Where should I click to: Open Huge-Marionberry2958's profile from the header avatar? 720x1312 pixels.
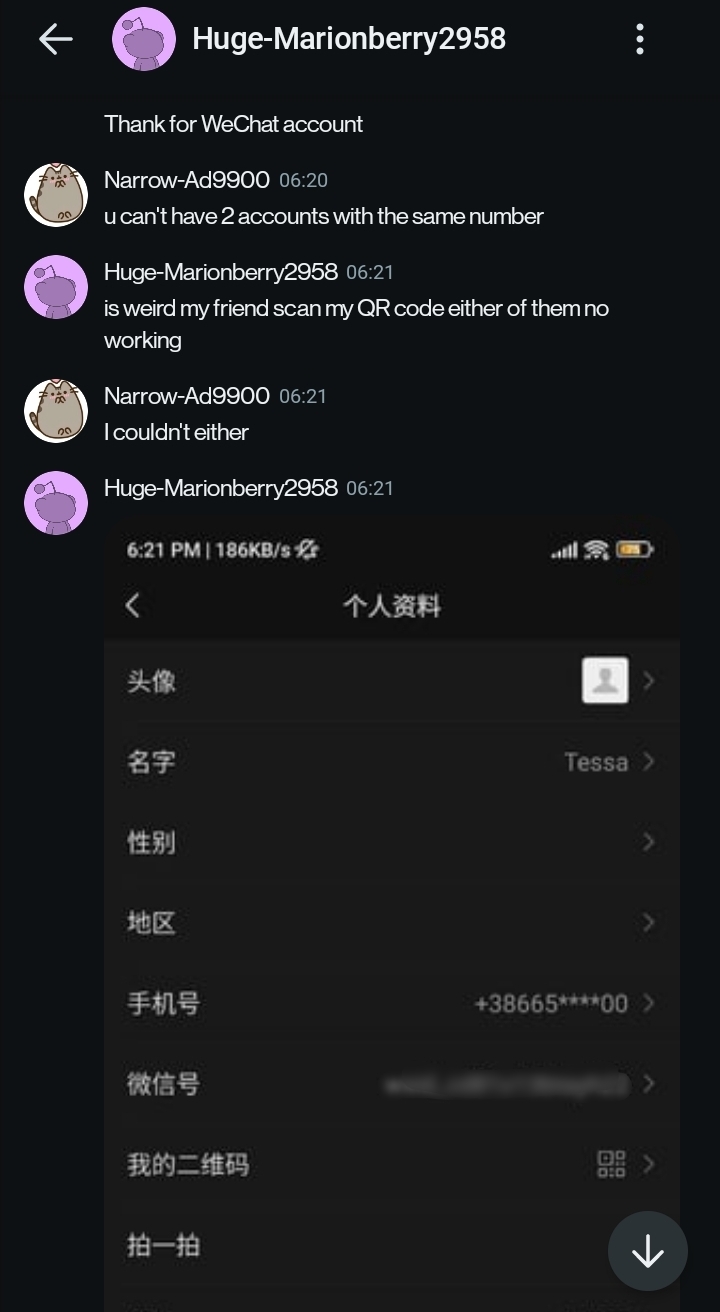144,40
